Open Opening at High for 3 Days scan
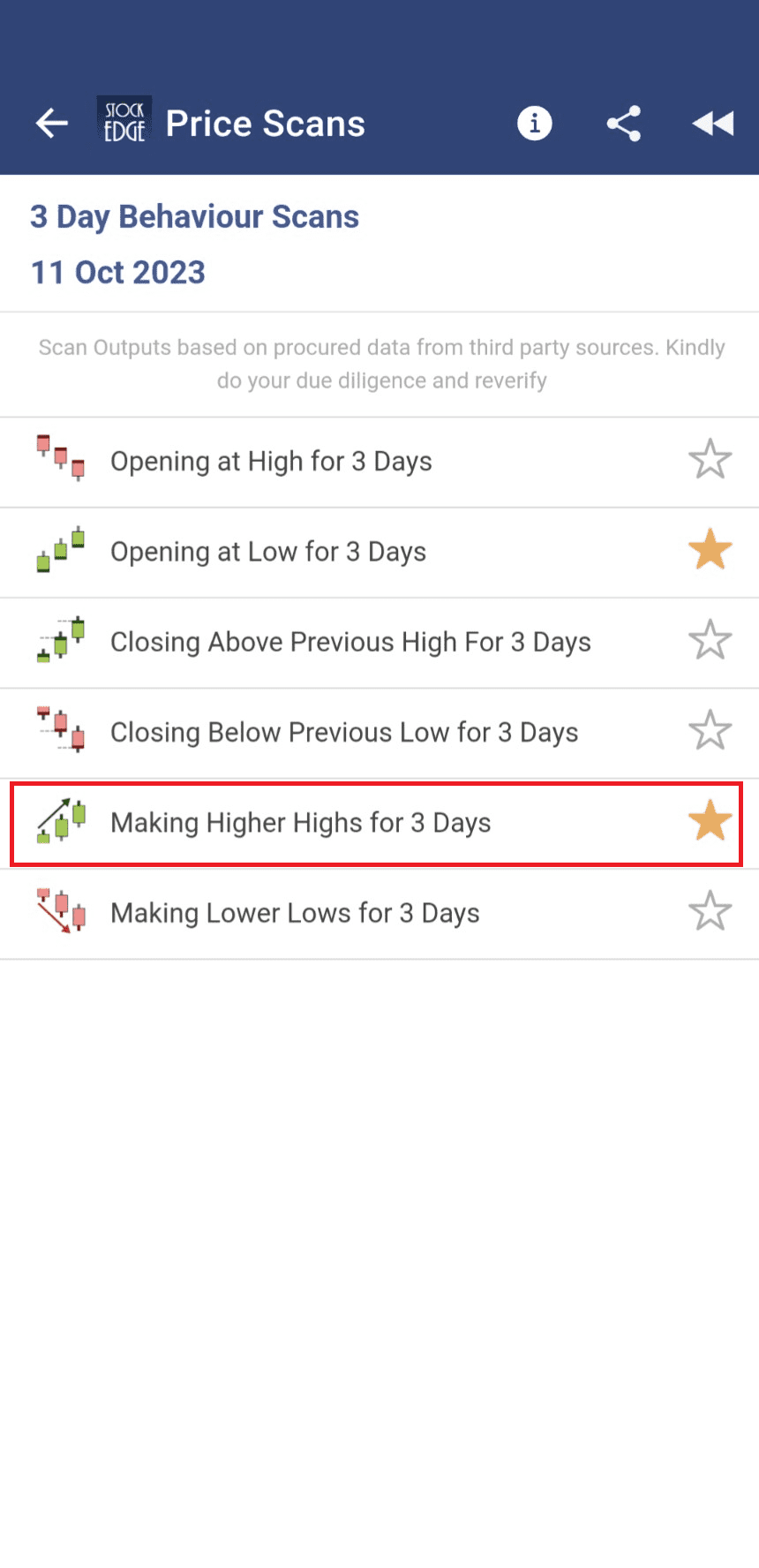Screen dimensions: 759x1568 271,462
